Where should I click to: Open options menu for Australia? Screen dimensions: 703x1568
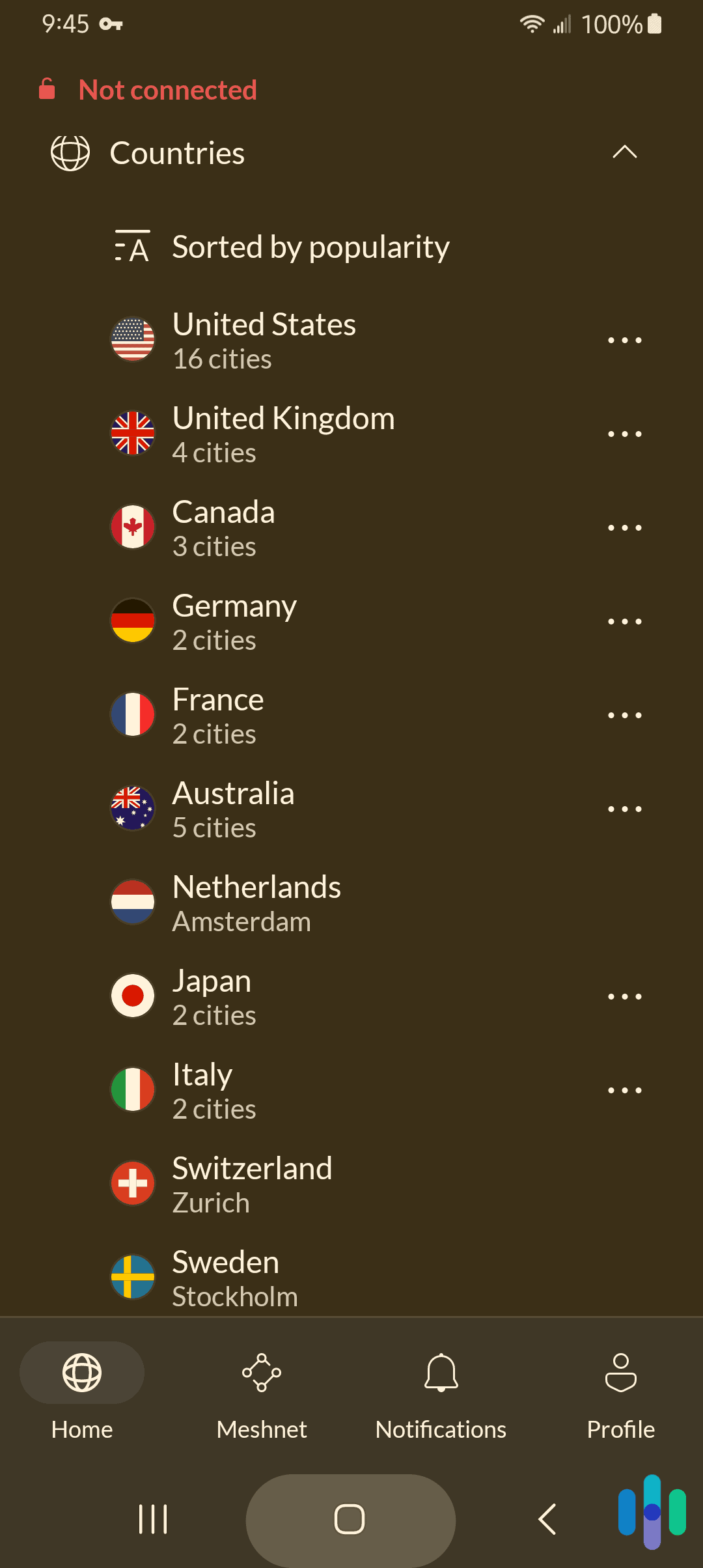pos(623,808)
